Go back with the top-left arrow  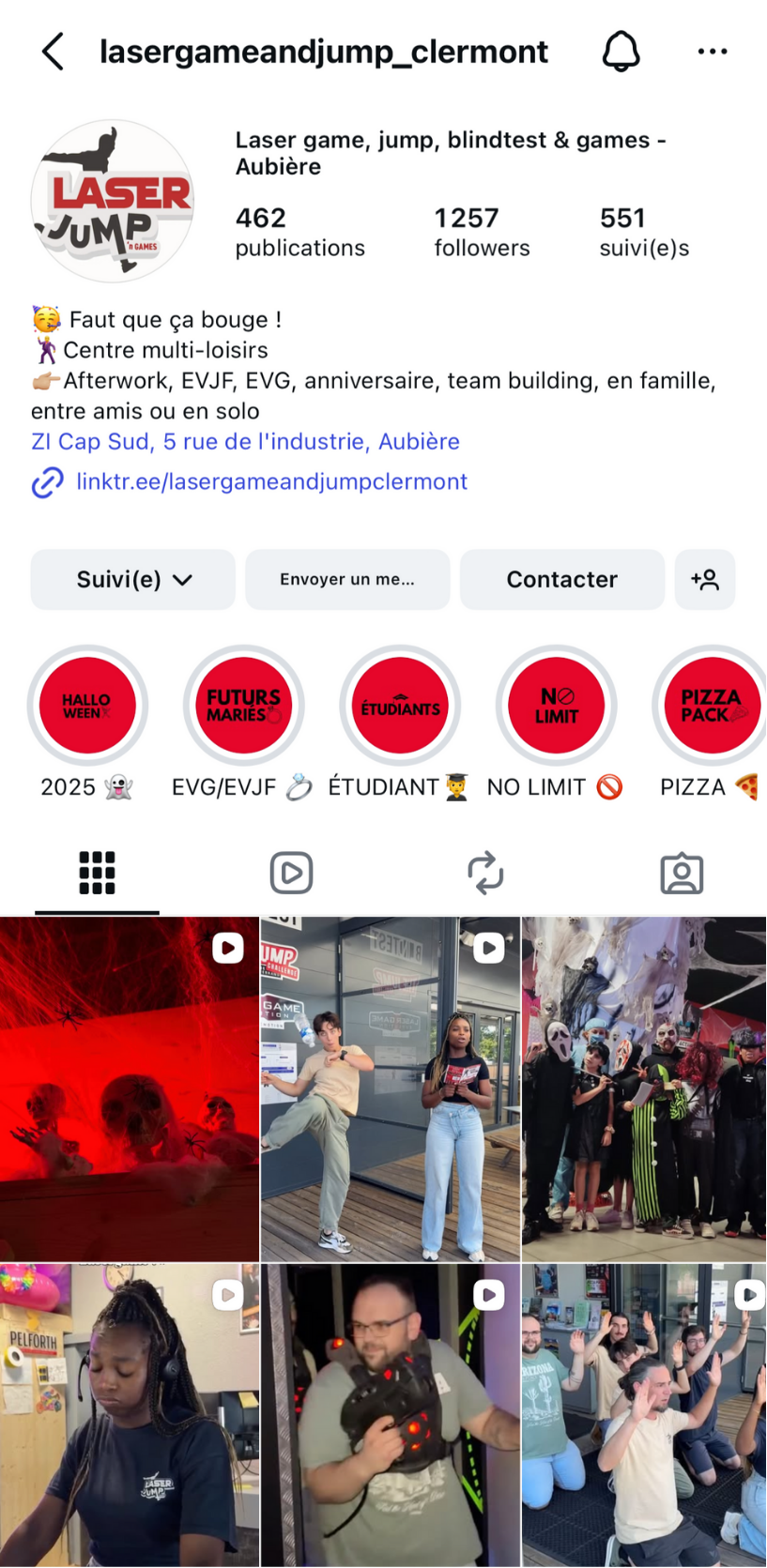54,52
